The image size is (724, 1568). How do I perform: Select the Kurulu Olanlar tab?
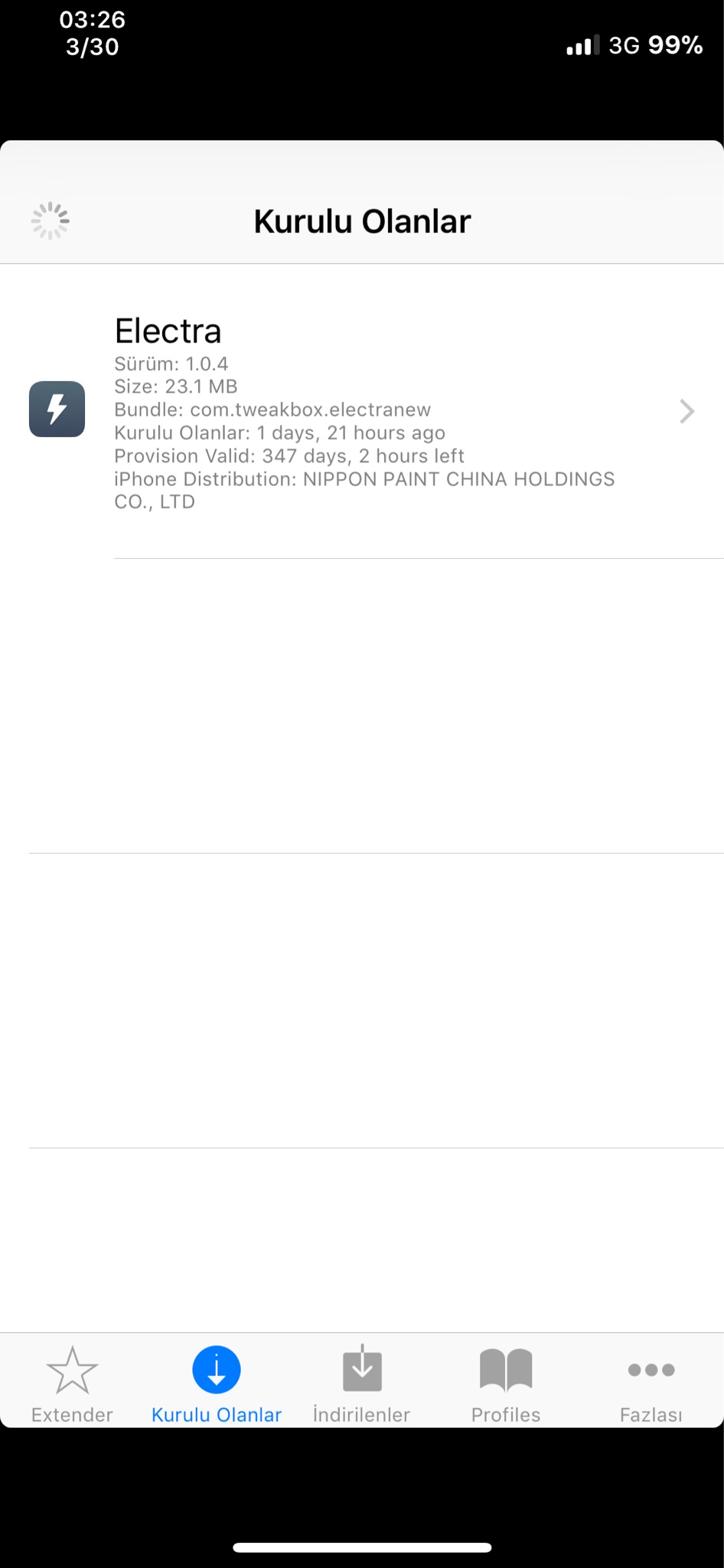[217, 1383]
